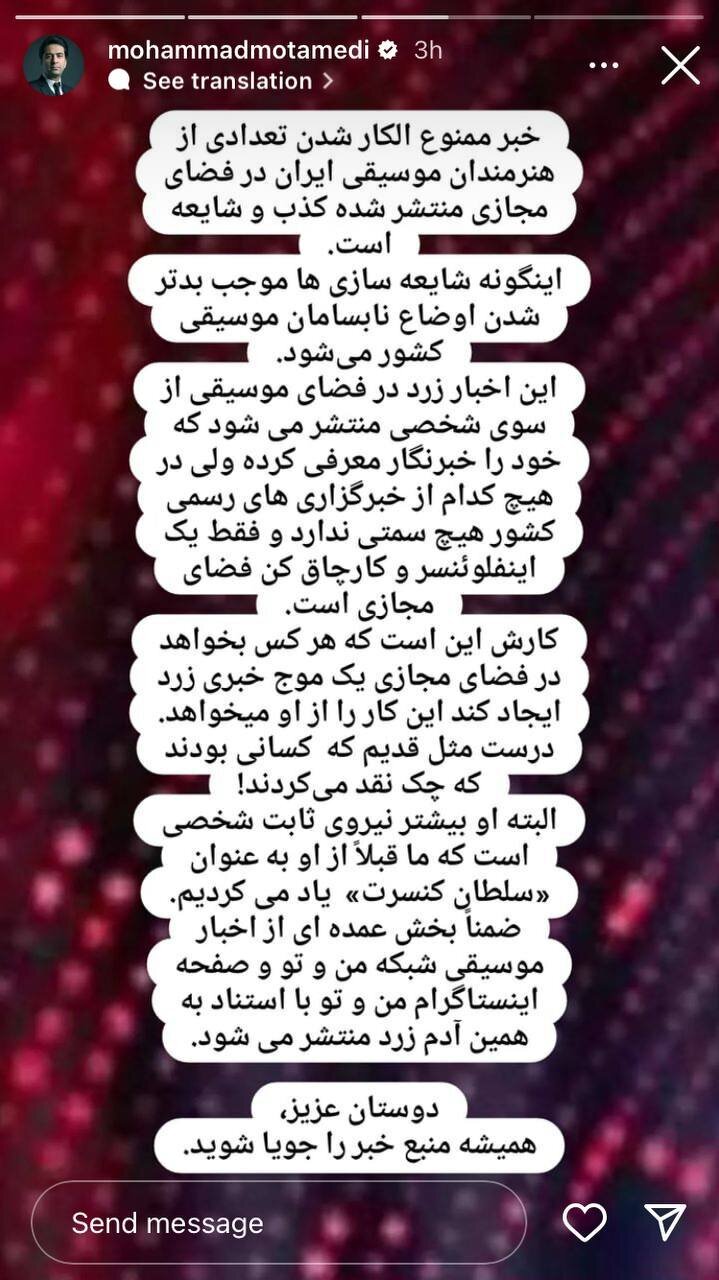Tap the mohammadmotamedi username
The height and width of the screenshot is (1280, 719).
238,50
